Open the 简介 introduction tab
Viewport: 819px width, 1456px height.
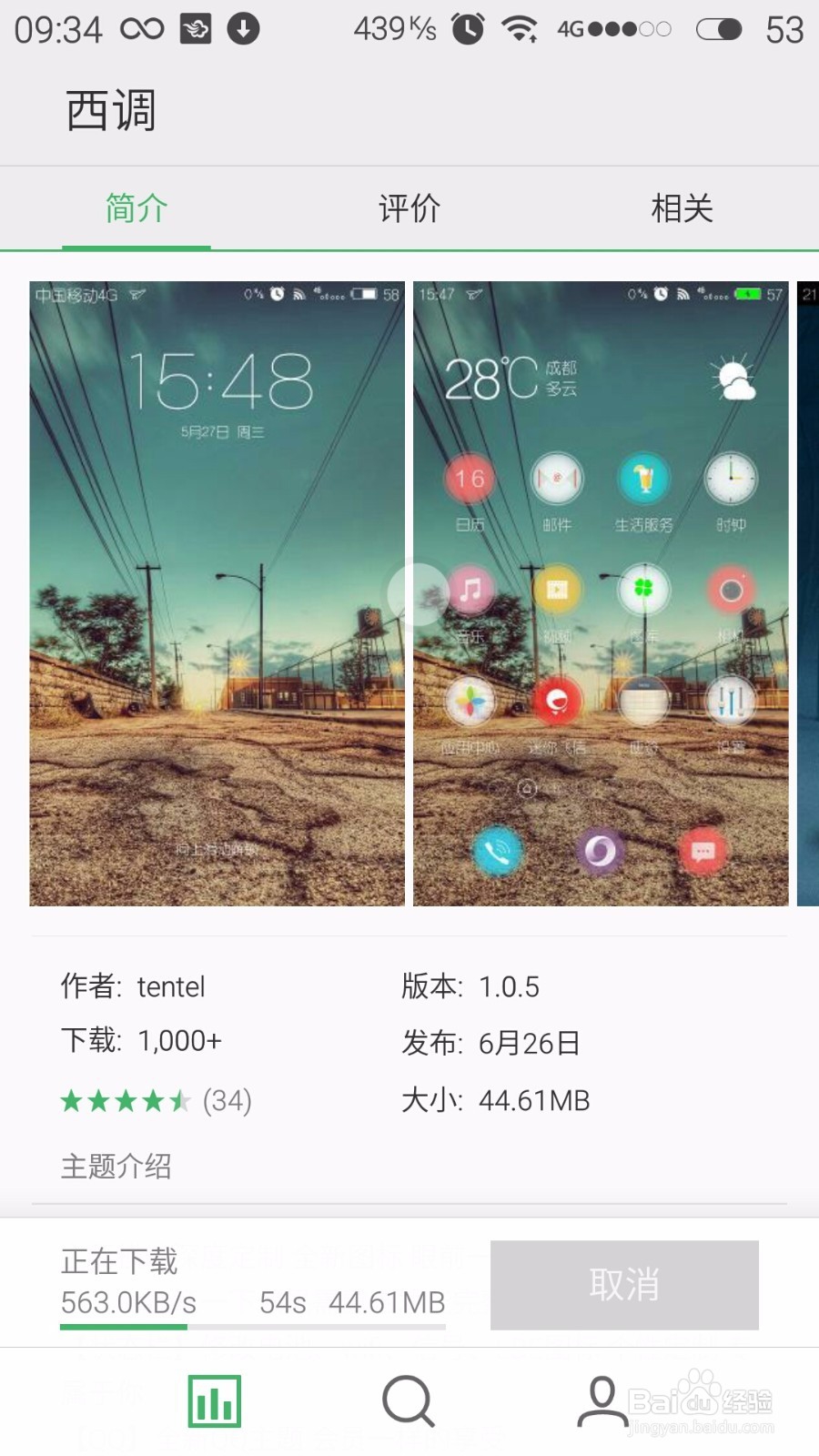tap(135, 207)
